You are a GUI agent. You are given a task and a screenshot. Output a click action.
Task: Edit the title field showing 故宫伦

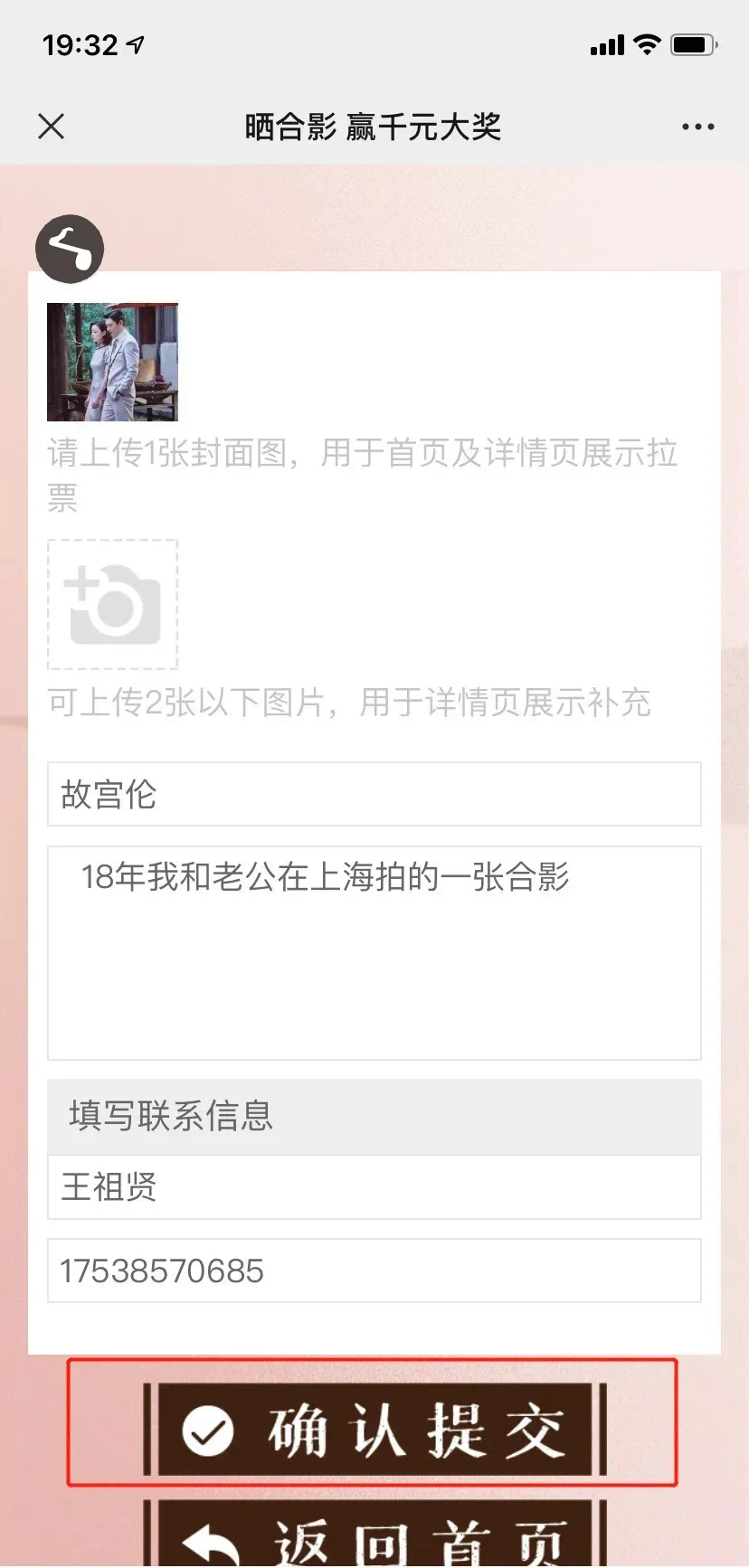[374, 794]
